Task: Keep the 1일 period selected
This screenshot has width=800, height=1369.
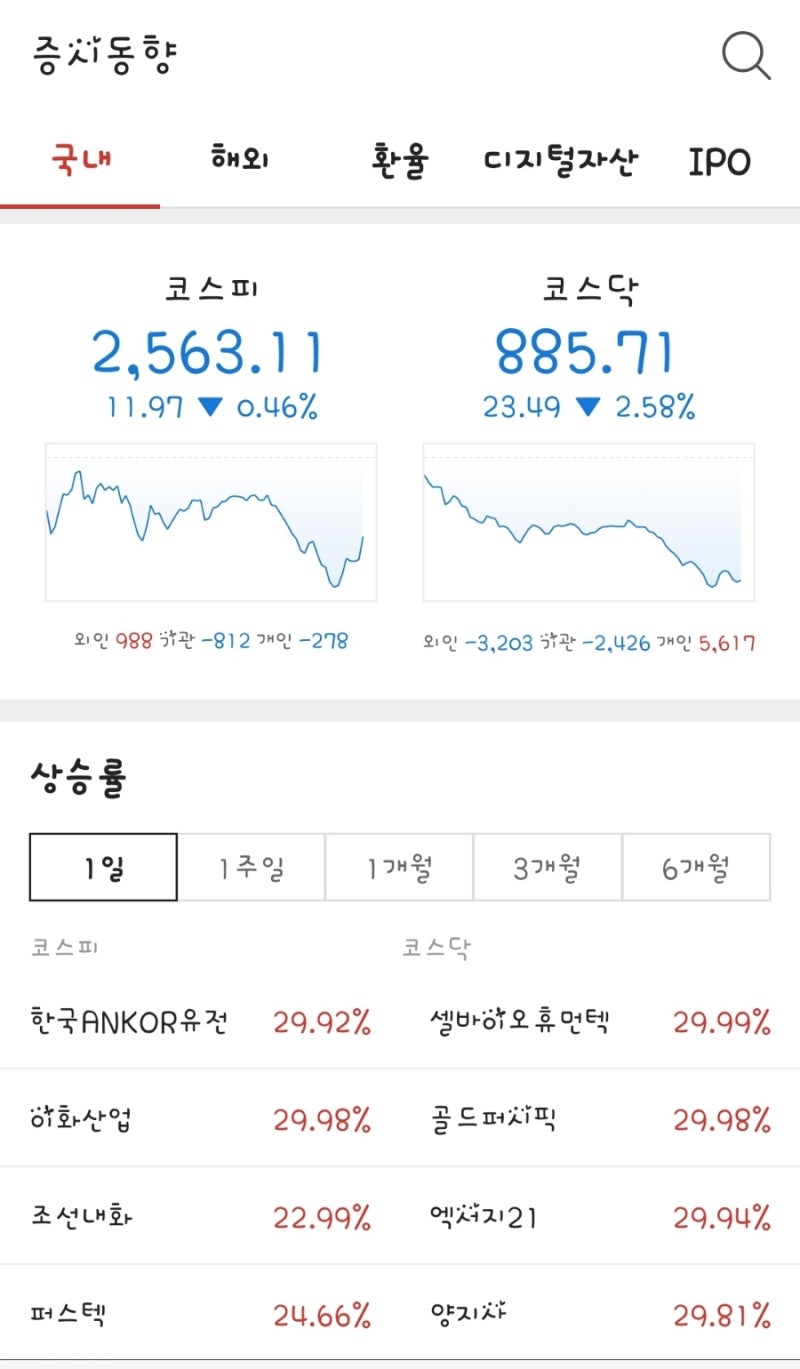Action: (103, 868)
